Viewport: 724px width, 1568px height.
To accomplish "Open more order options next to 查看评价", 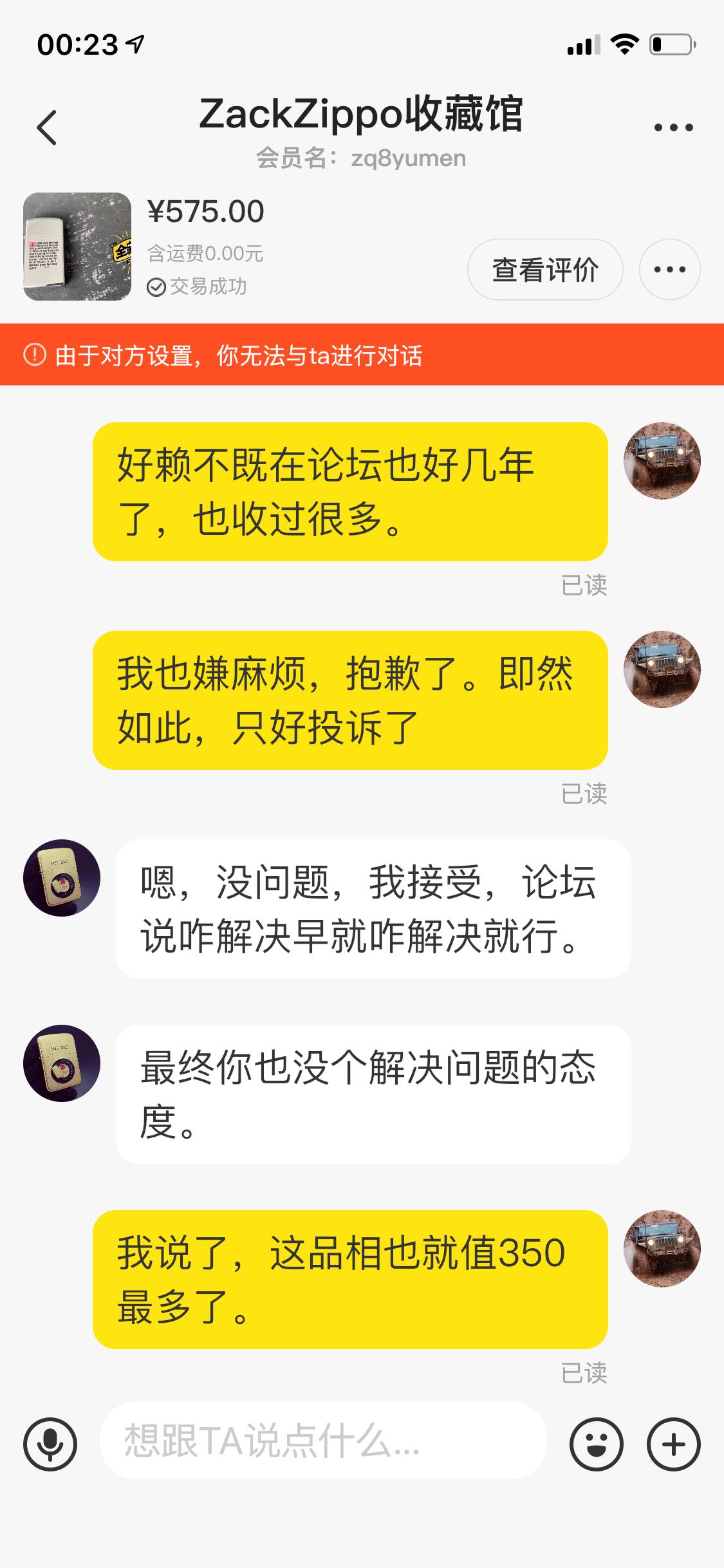I will pyautogui.click(x=669, y=270).
